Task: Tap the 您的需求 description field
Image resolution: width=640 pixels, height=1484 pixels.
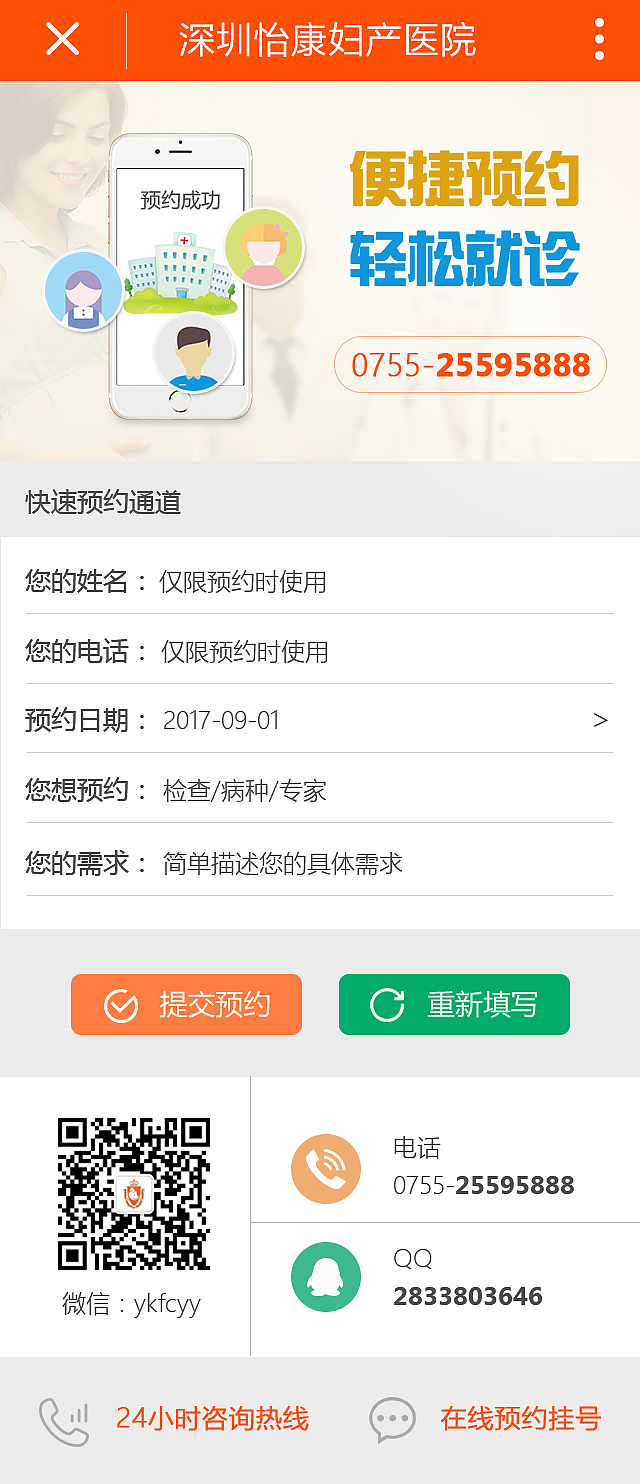Action: (x=380, y=863)
